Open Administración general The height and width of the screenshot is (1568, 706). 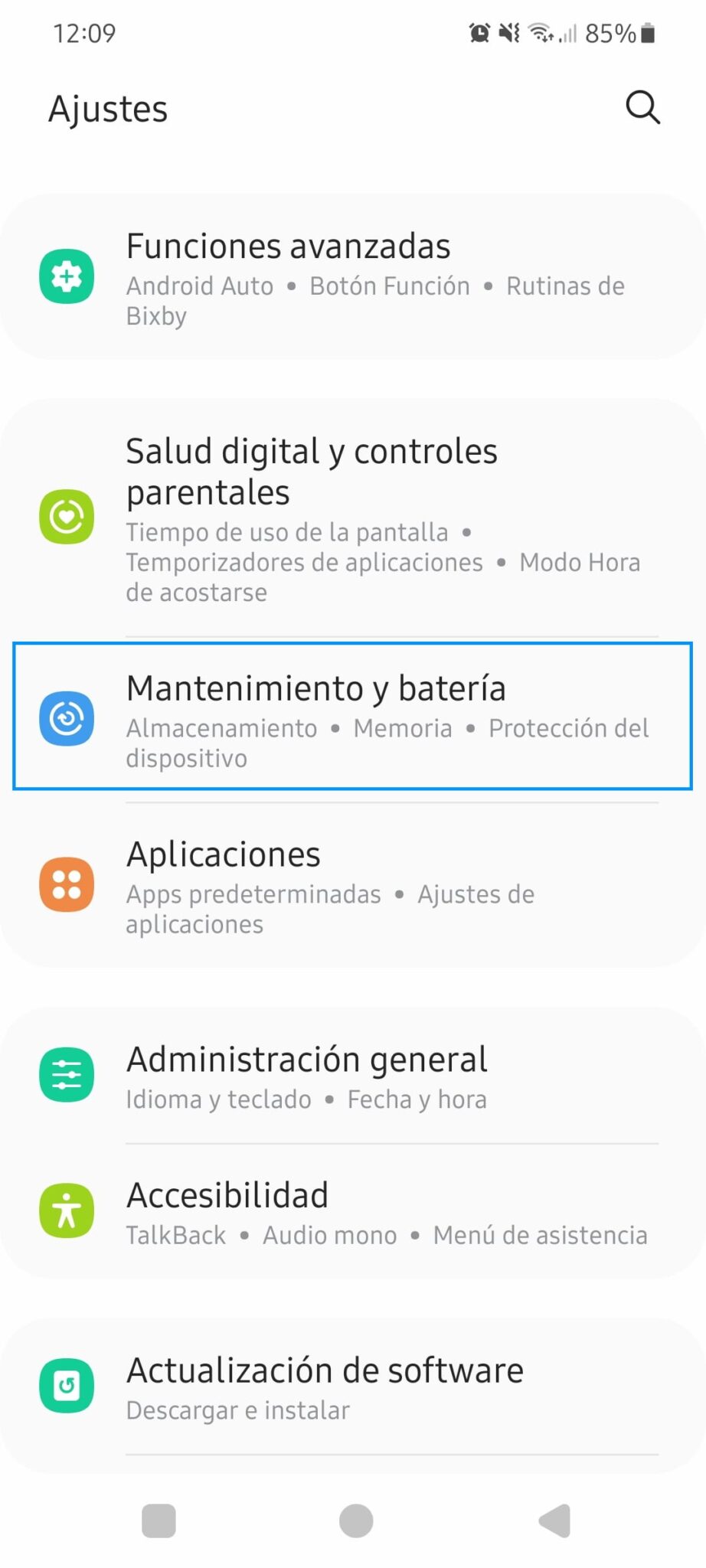point(353,1076)
